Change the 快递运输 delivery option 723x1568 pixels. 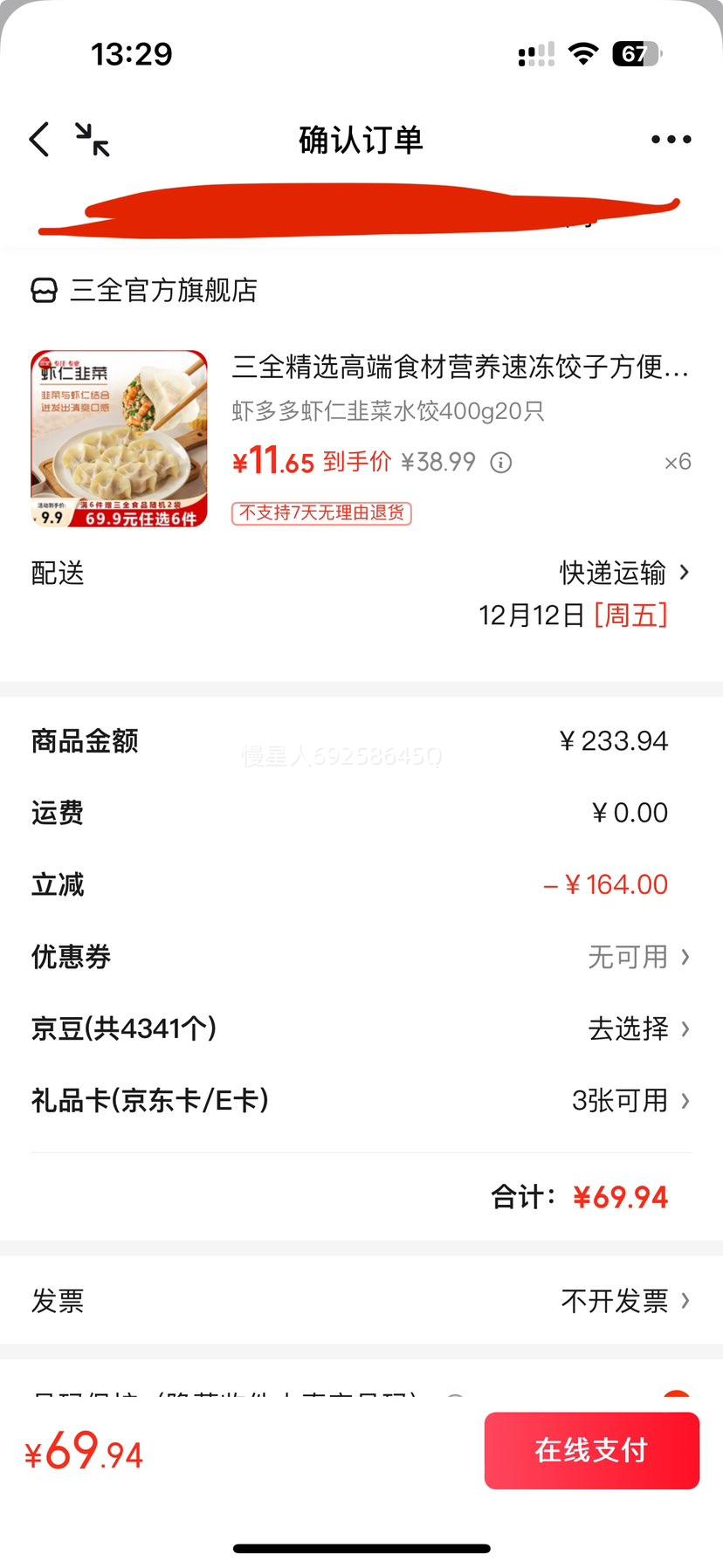(623, 573)
